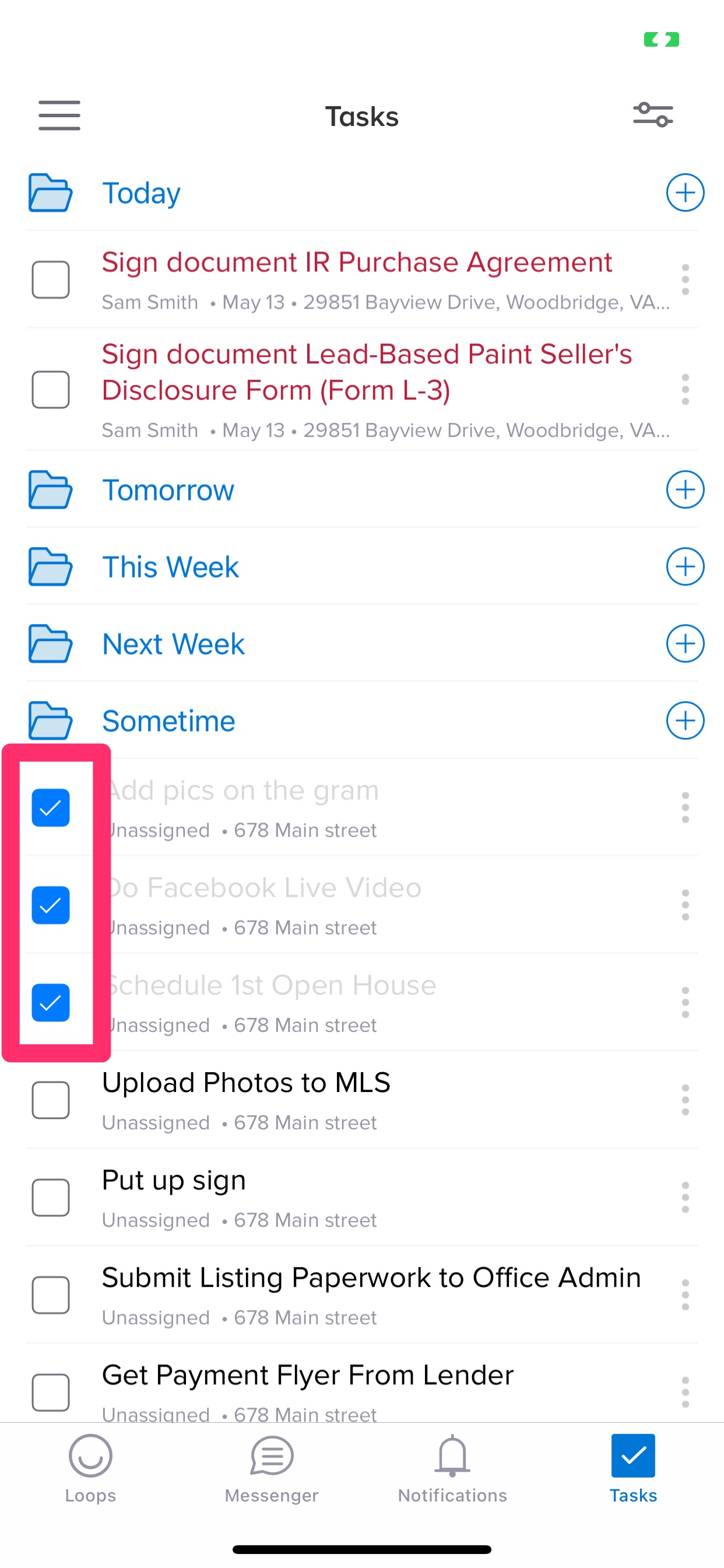724x1568 pixels.
Task: Check off Sign document IR Purchase Agreement
Action: (51, 278)
